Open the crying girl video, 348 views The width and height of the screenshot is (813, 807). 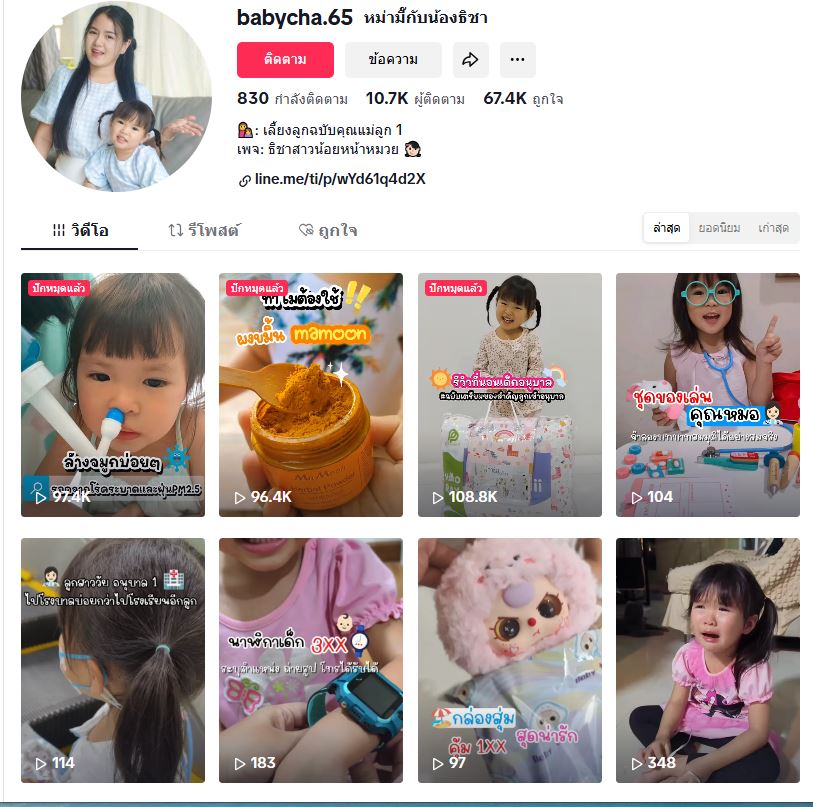pos(707,660)
